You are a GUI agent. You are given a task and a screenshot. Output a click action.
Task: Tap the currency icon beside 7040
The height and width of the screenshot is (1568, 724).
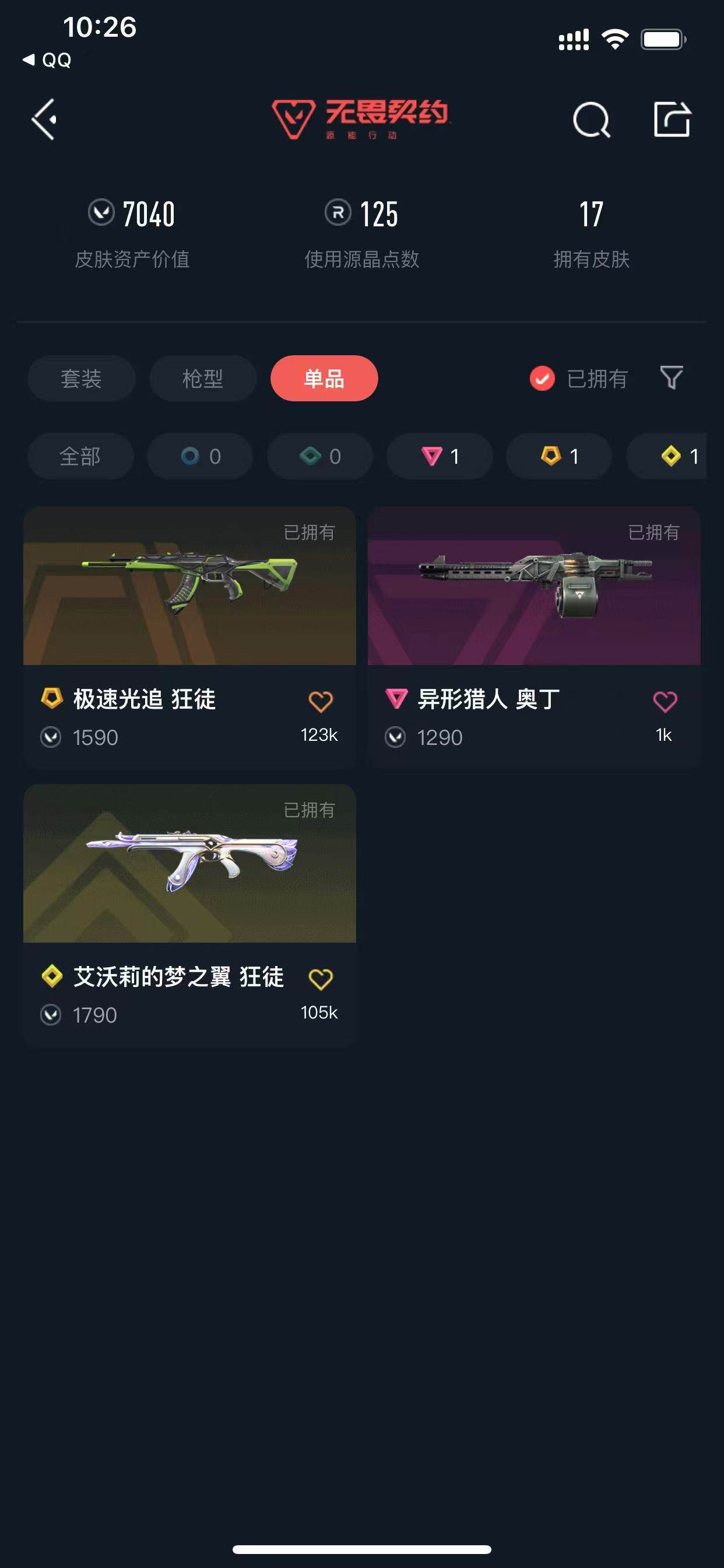[101, 213]
